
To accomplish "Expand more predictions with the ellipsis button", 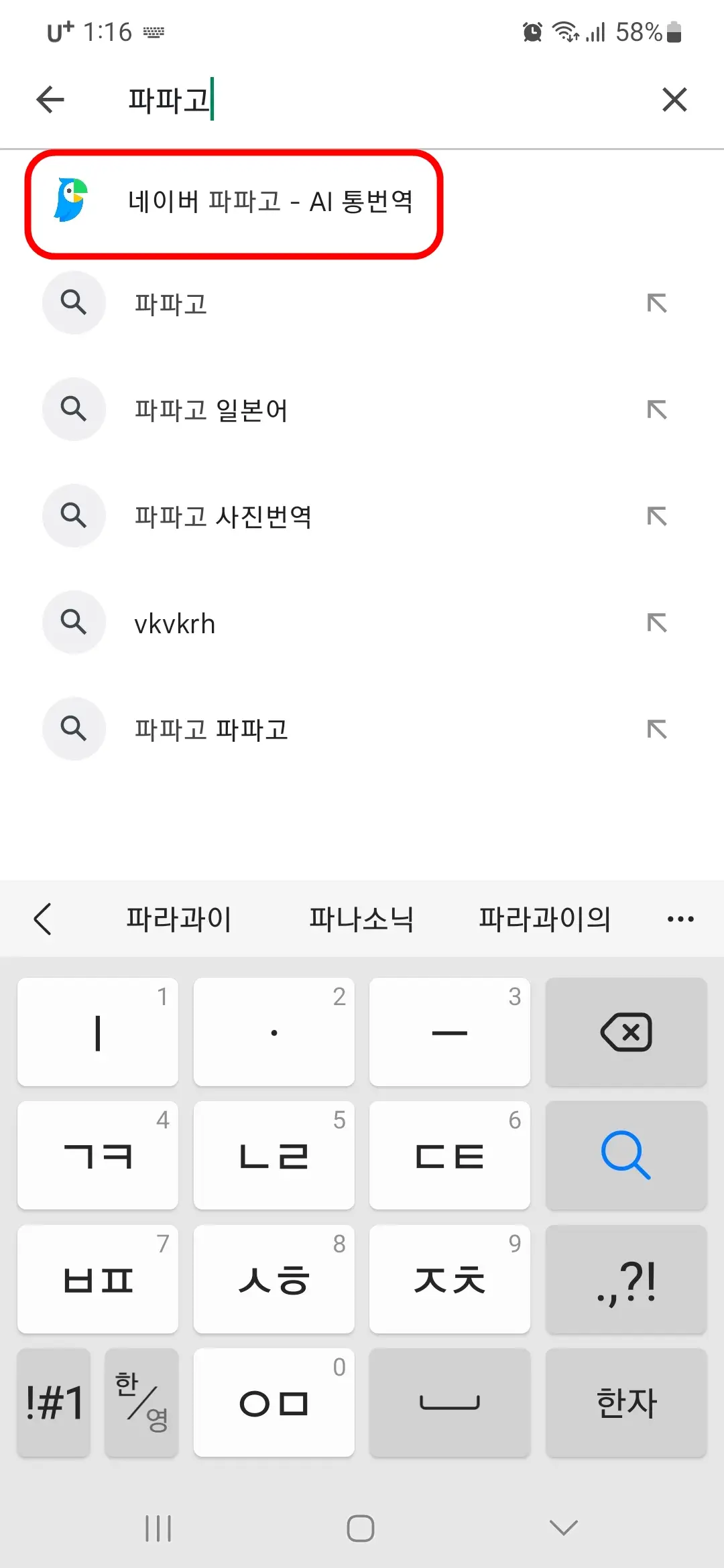I will (680, 918).
